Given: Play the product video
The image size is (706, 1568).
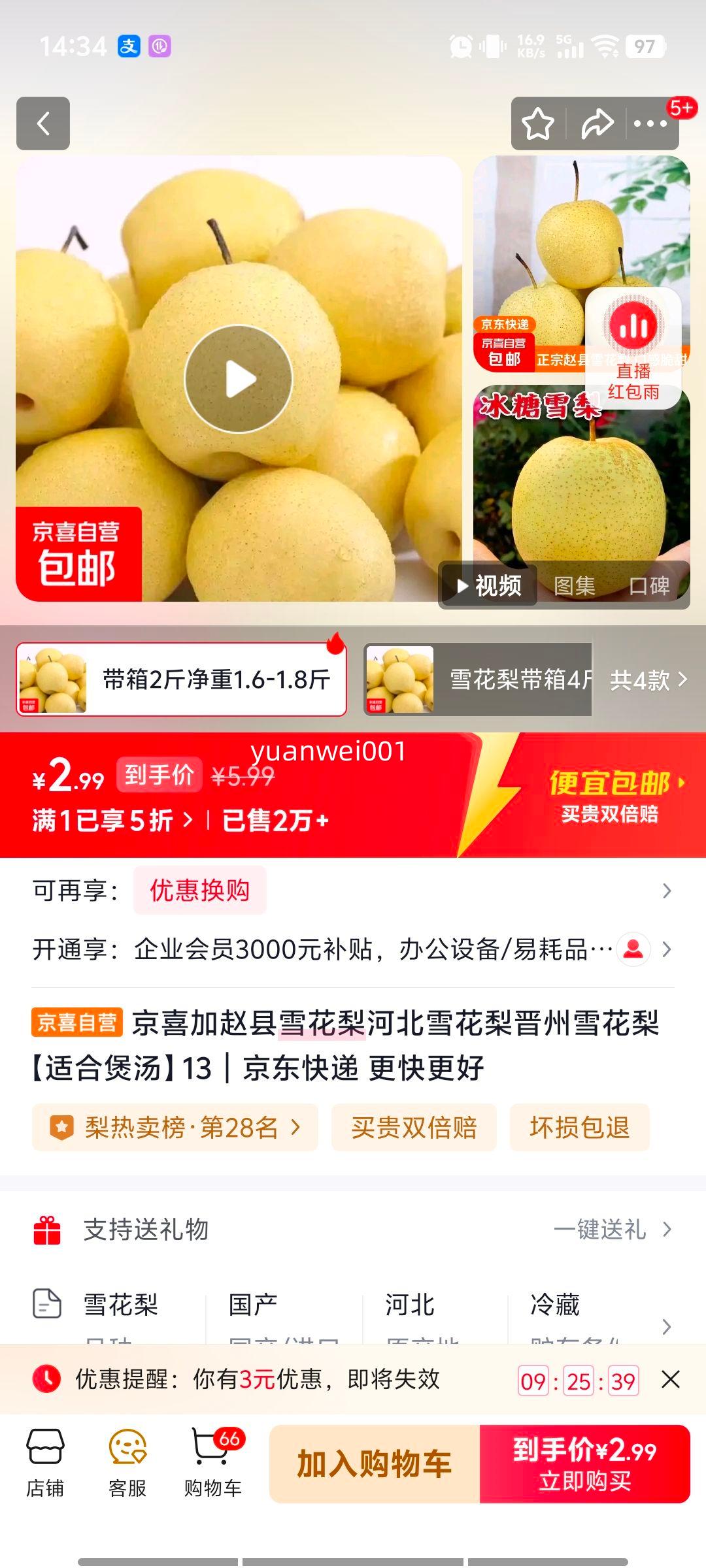Looking at the screenshot, I should [x=239, y=379].
